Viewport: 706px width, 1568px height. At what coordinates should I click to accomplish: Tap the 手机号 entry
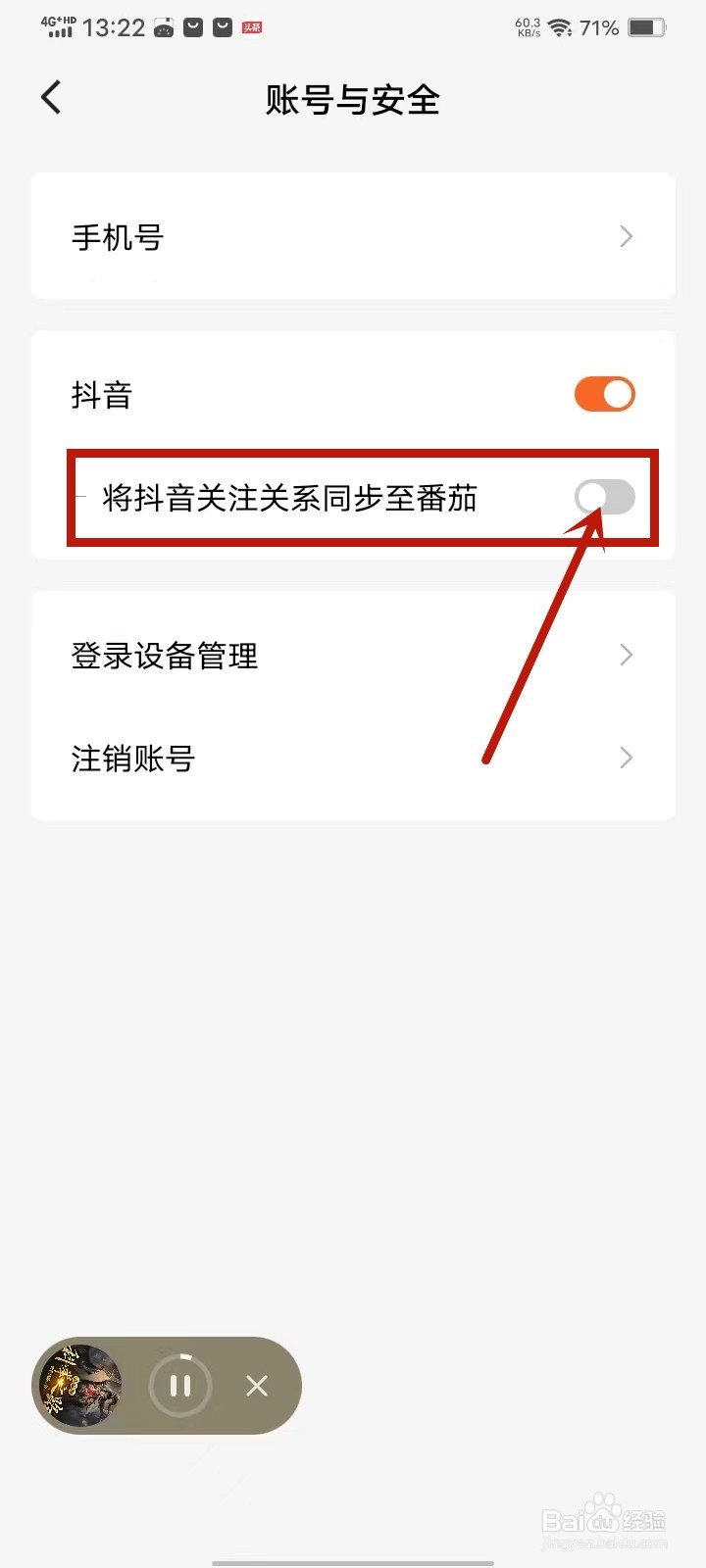[x=117, y=236]
